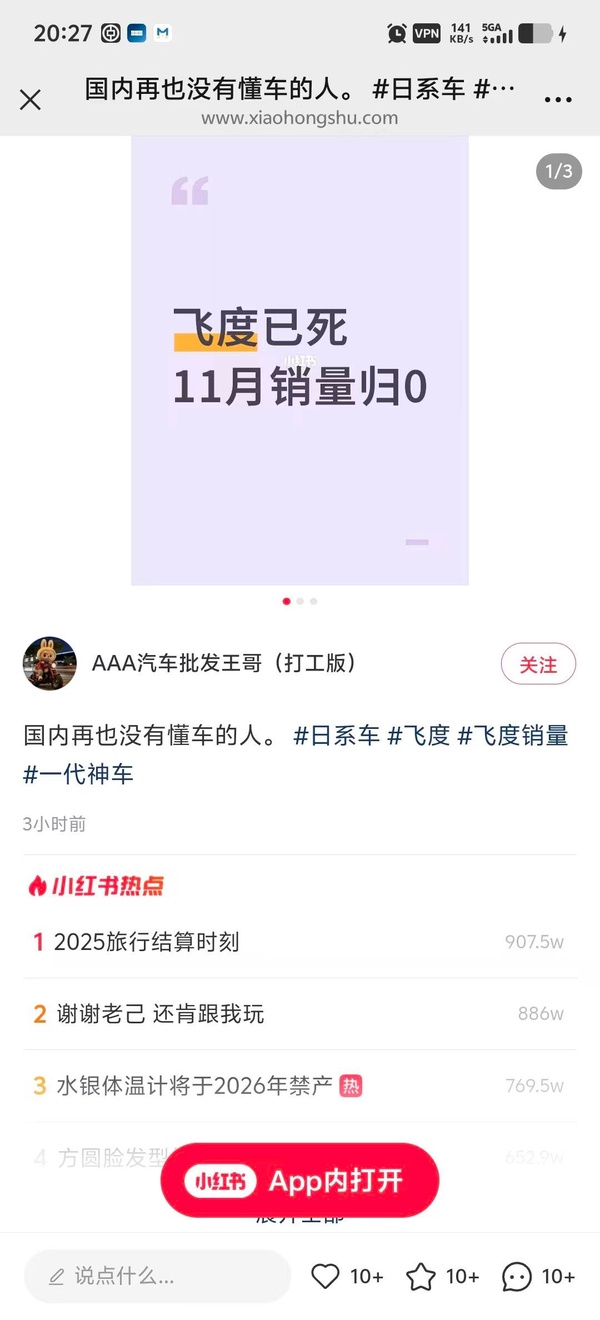This screenshot has width=600, height=1320.
Task: Save post with the star icon
Action: pyautogui.click(x=421, y=1276)
